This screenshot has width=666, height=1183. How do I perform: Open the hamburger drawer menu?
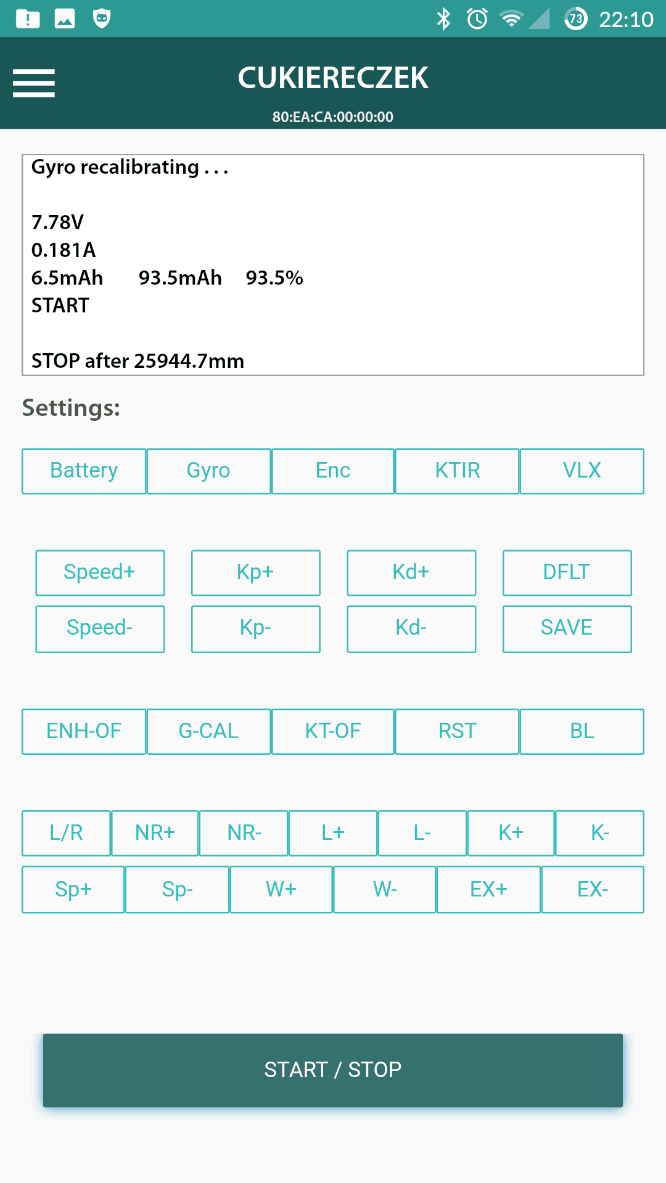(34, 83)
